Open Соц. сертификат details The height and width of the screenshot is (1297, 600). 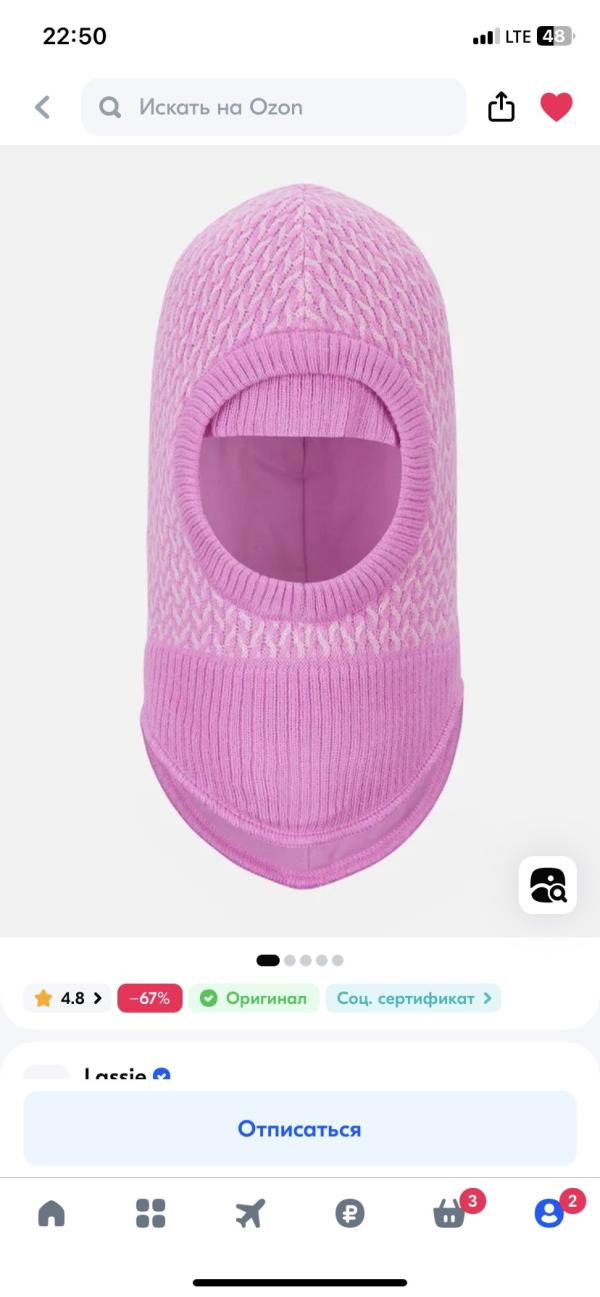[413, 998]
